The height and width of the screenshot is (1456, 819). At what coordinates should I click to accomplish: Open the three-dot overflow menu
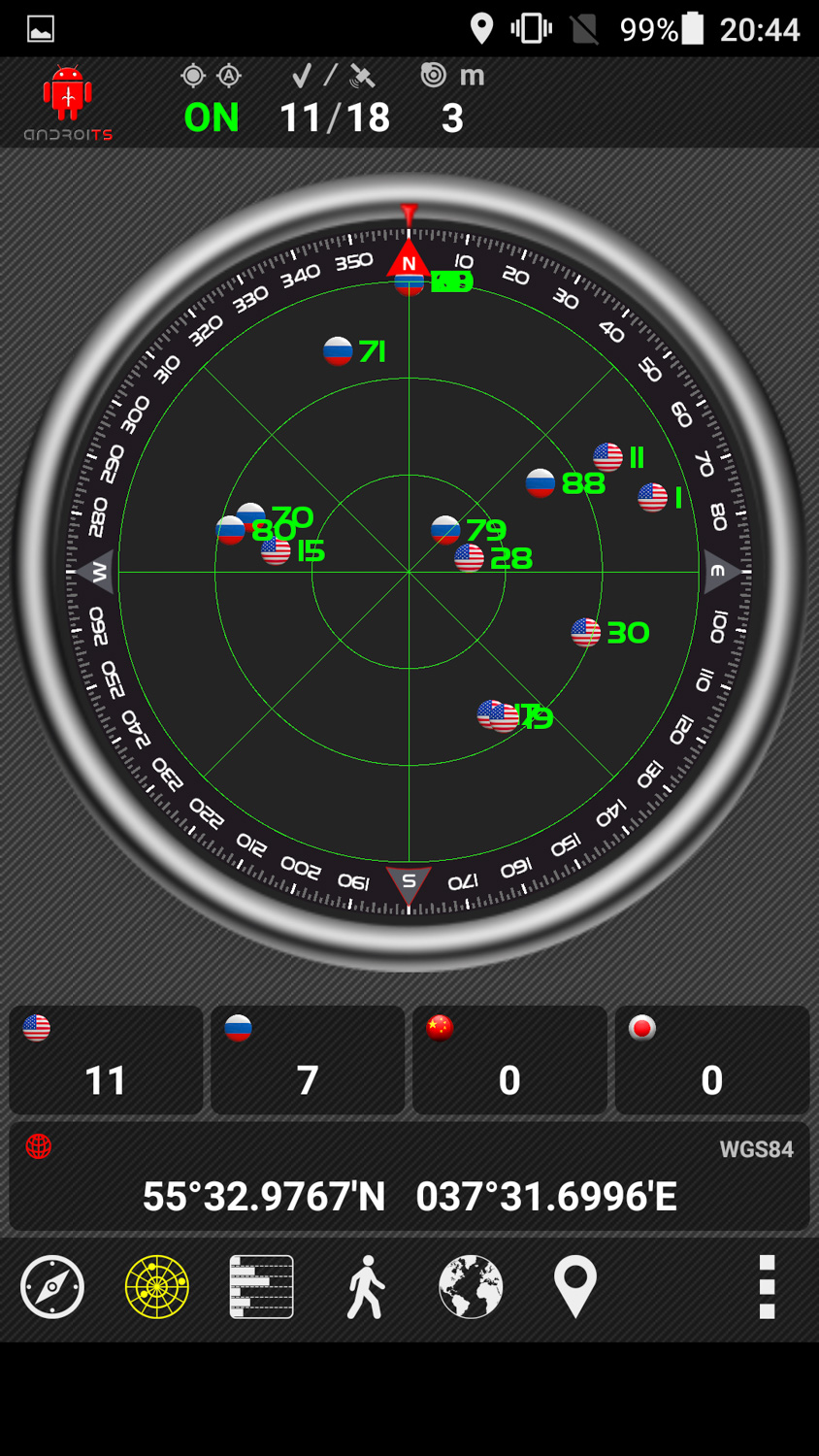pos(767,1287)
